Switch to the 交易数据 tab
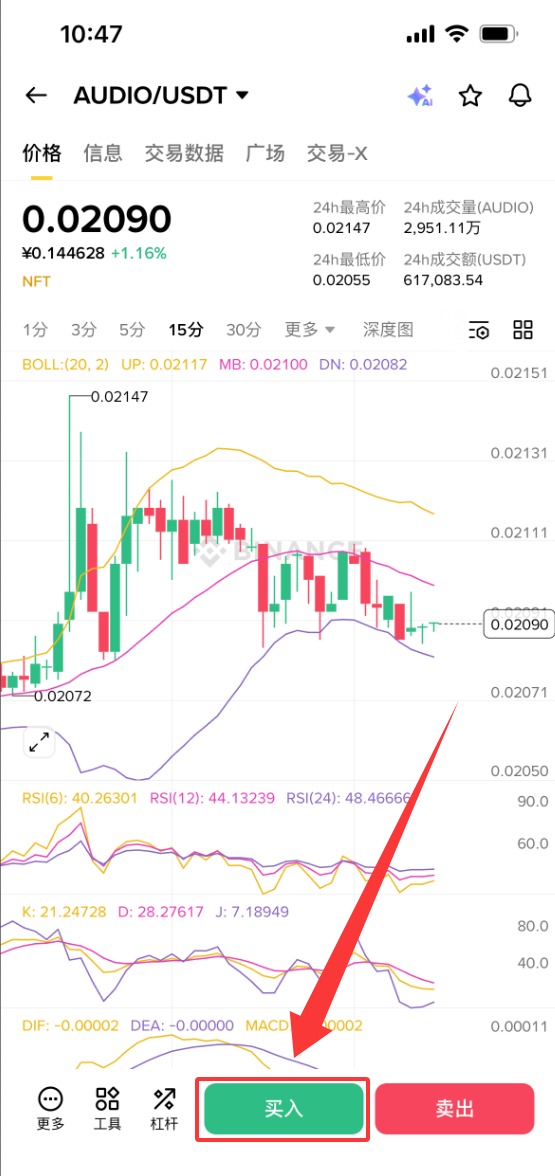 (x=184, y=153)
